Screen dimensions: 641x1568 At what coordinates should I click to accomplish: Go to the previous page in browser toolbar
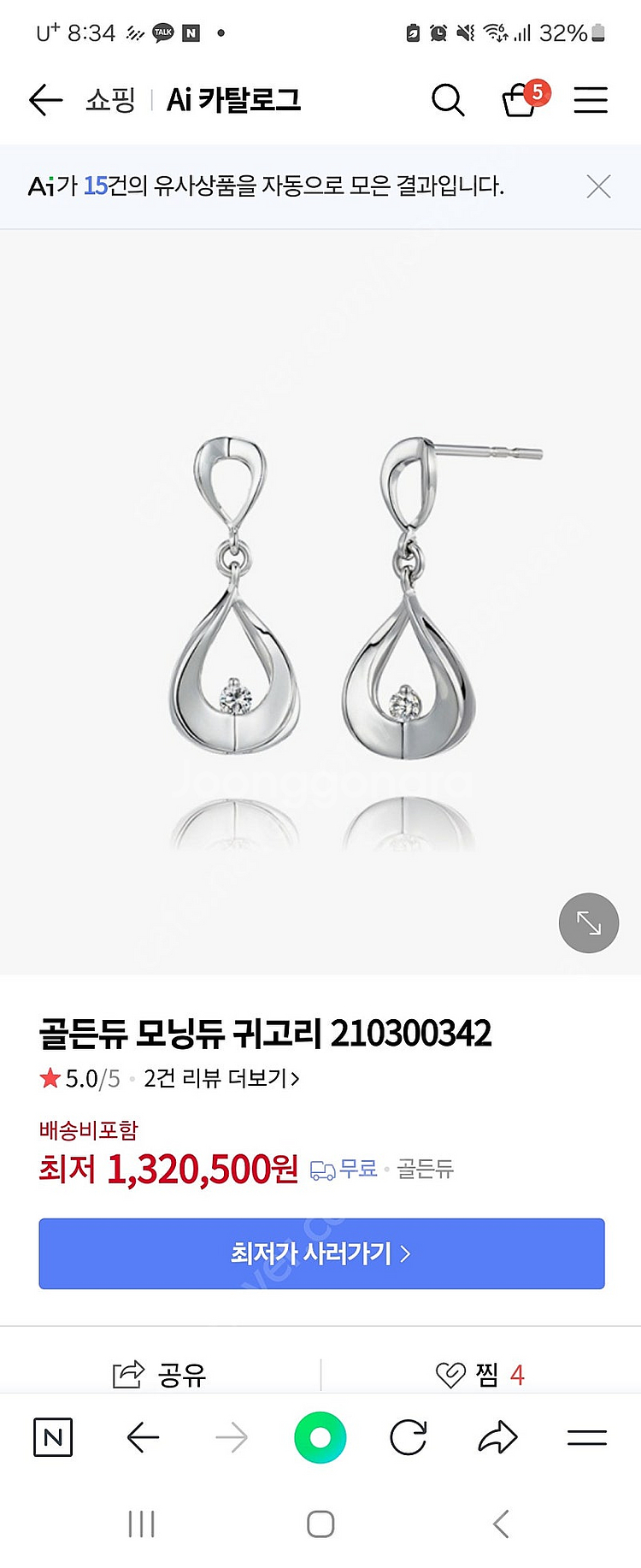[143, 1437]
